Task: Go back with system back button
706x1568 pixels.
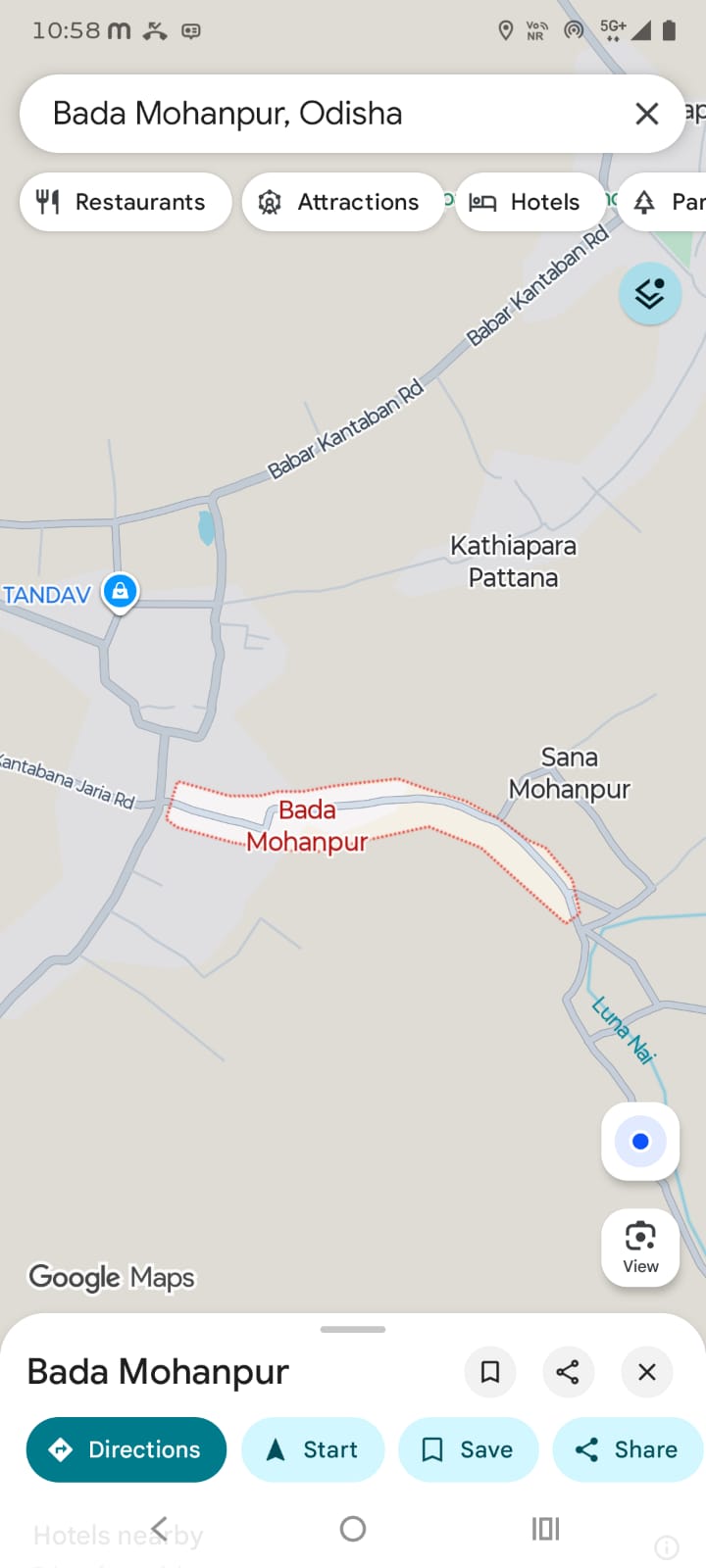Action: [159, 1528]
